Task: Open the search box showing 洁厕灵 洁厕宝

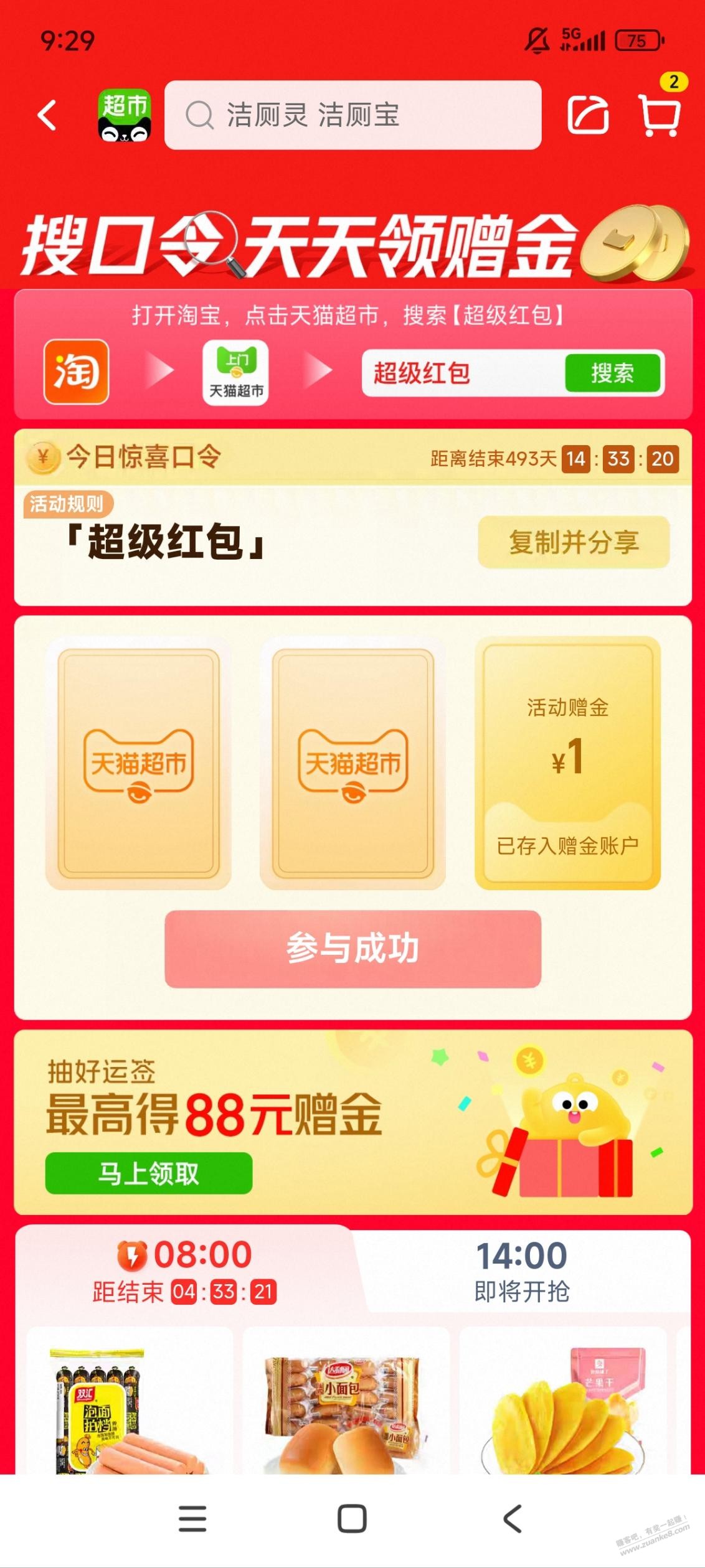Action: point(352,115)
